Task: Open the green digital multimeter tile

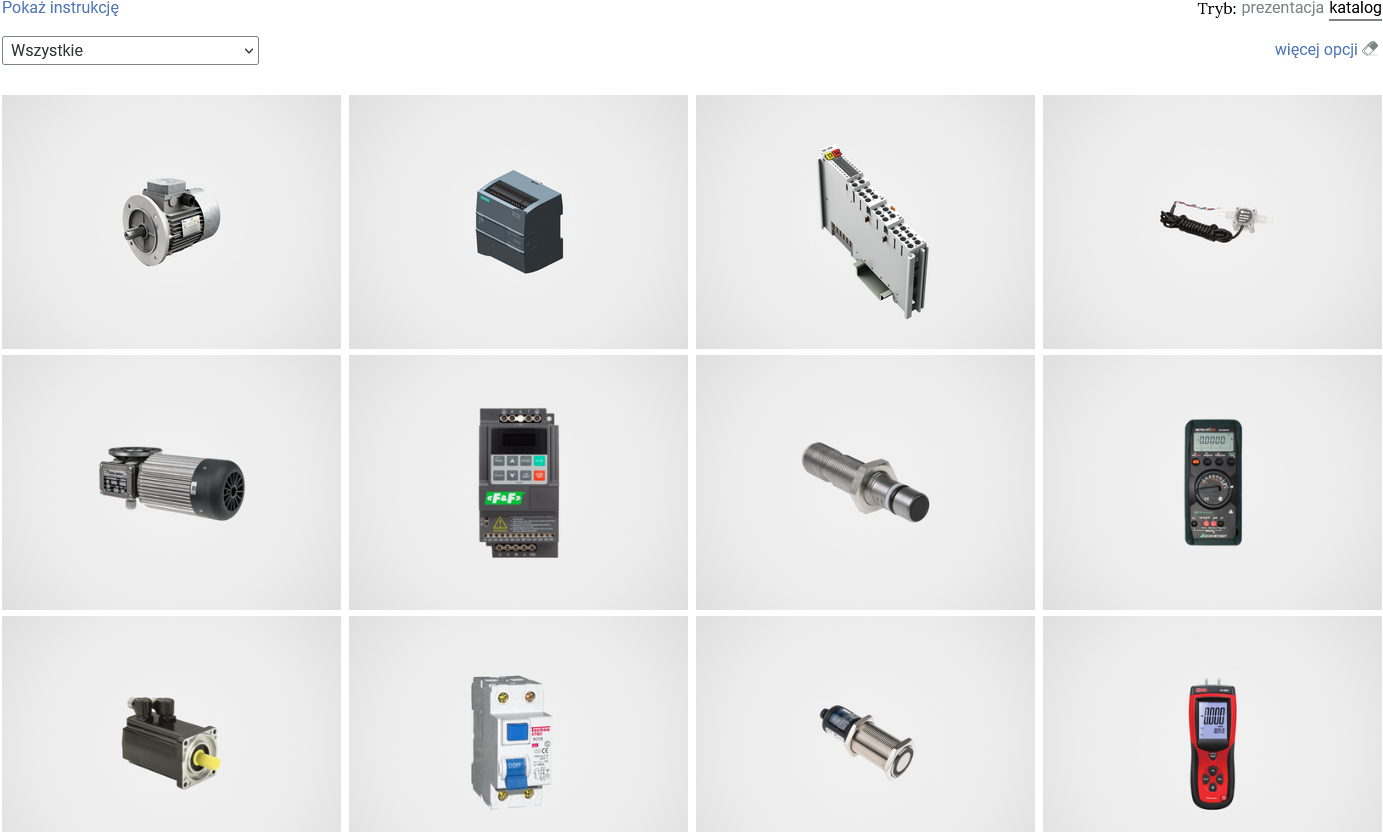Action: tap(1212, 482)
